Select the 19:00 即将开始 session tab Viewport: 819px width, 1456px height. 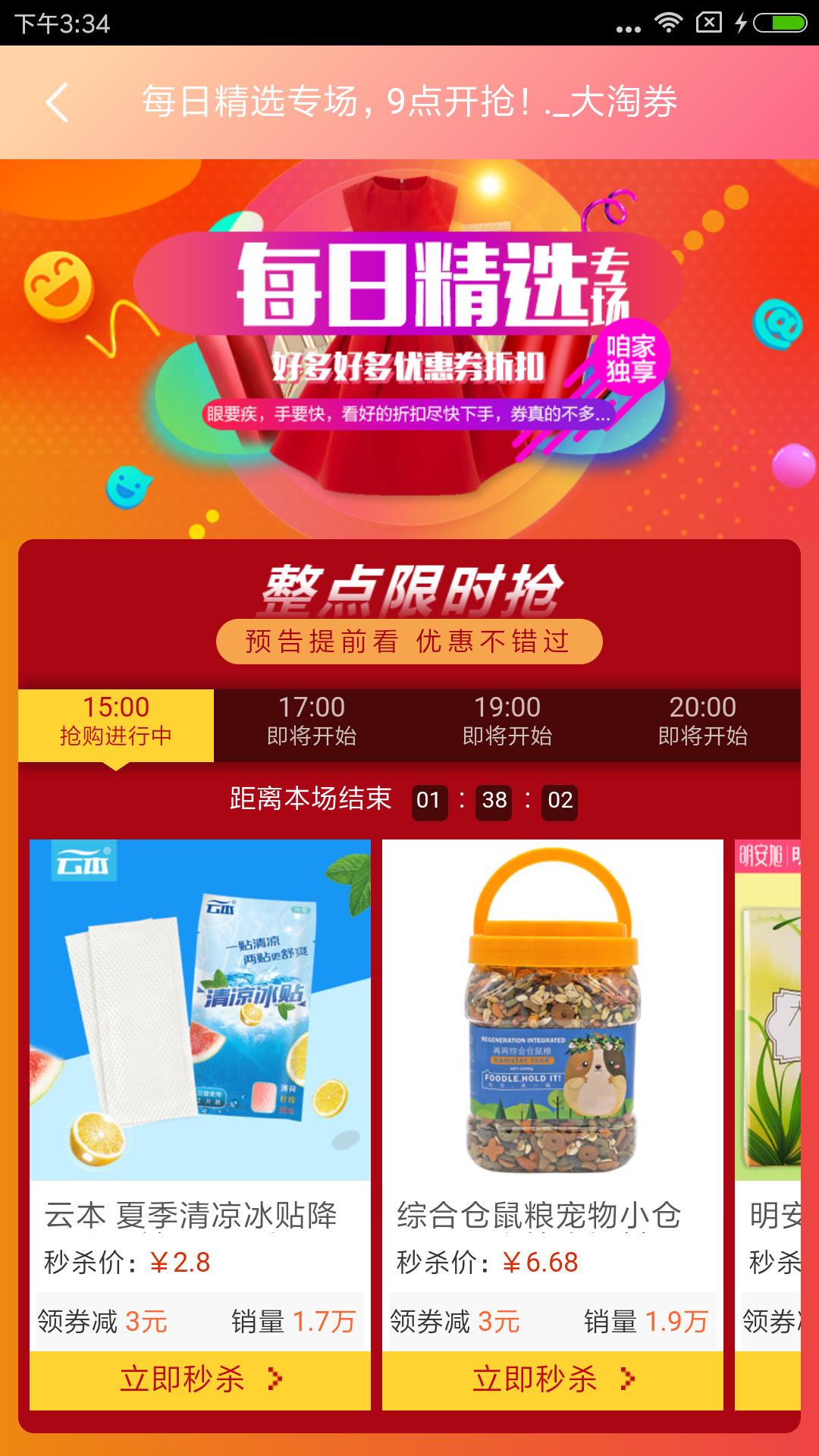(x=508, y=720)
